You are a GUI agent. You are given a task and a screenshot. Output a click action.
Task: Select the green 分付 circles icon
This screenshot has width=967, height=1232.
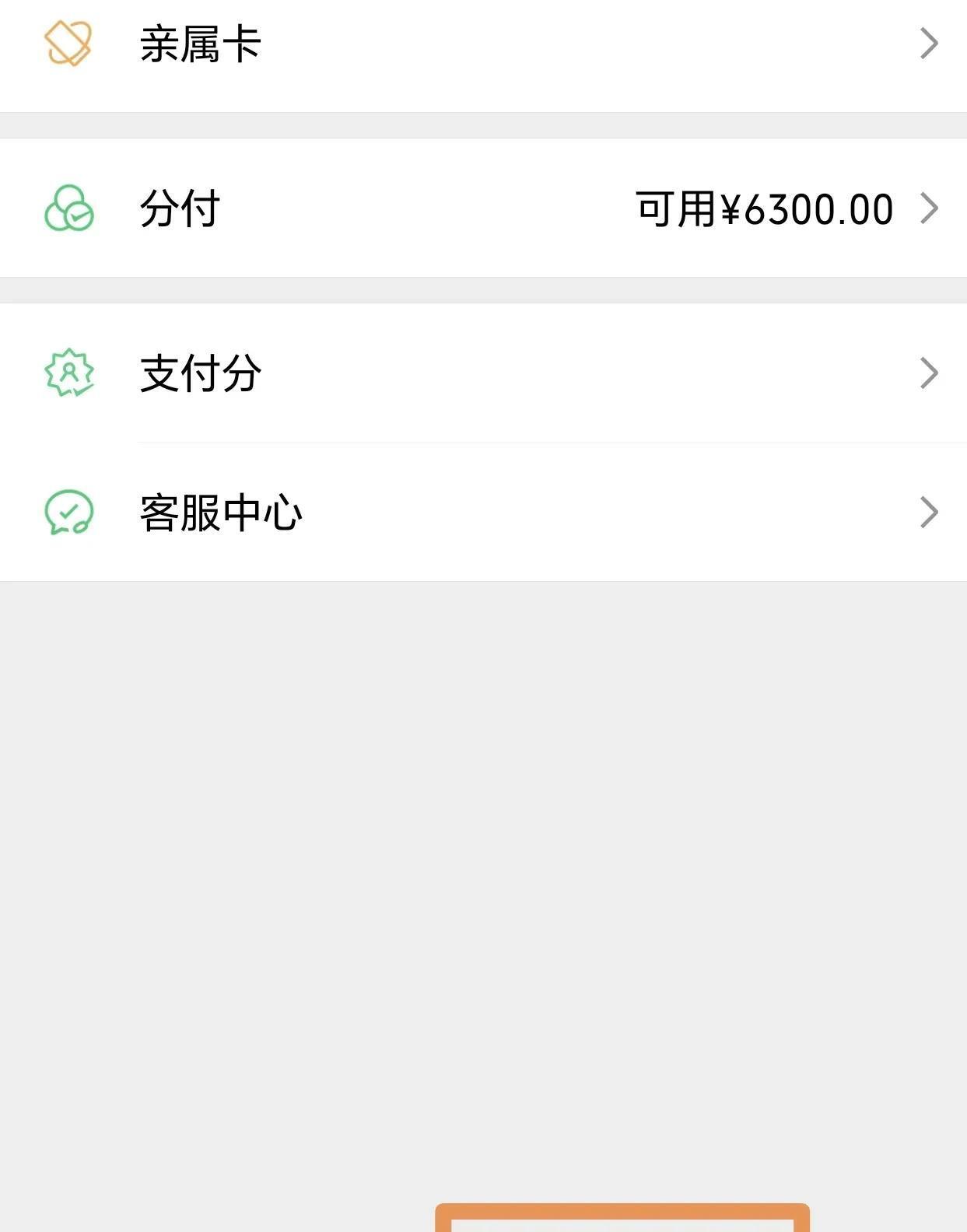click(x=70, y=208)
